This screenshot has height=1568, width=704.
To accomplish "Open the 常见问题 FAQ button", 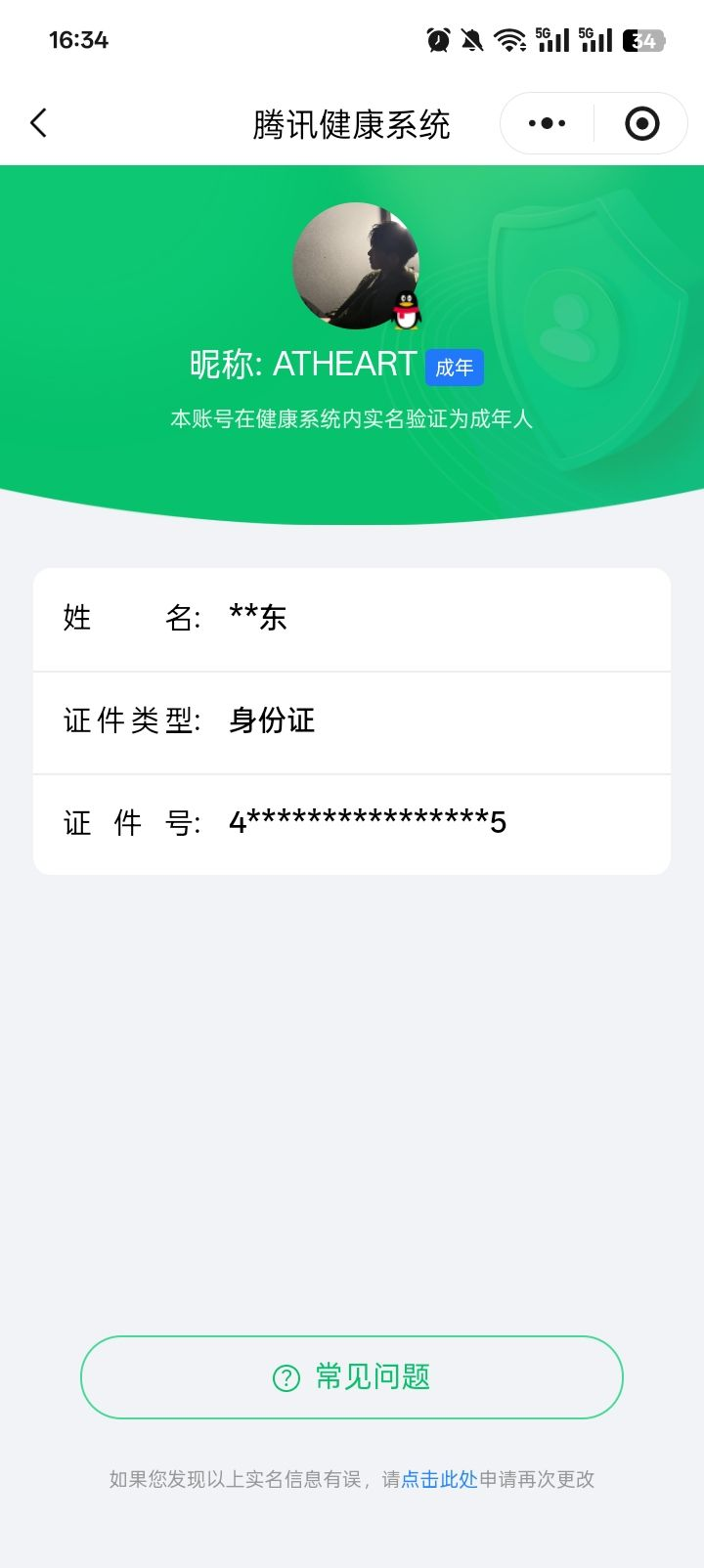I will [351, 1376].
